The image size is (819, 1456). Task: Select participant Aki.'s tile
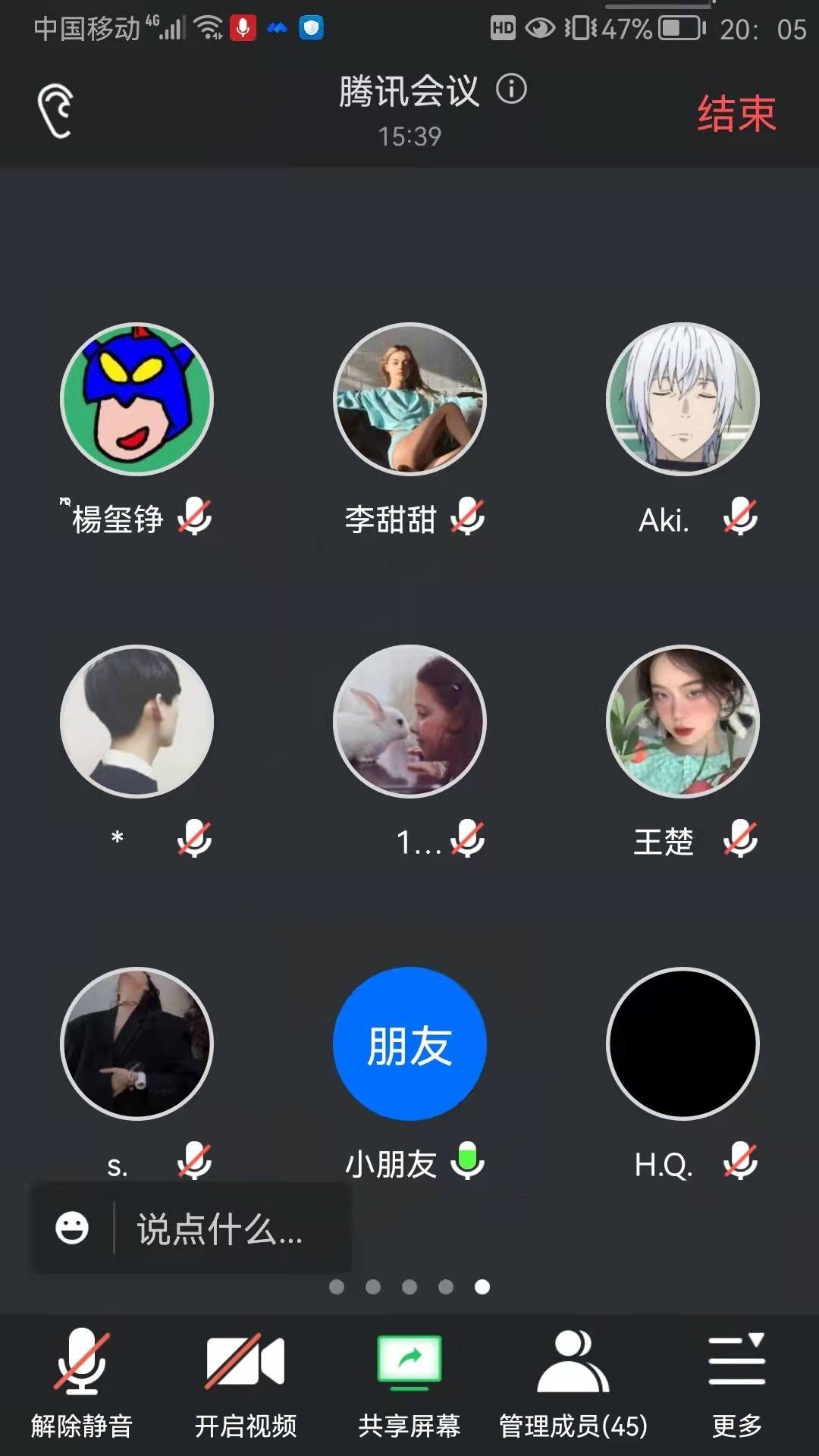point(682,400)
